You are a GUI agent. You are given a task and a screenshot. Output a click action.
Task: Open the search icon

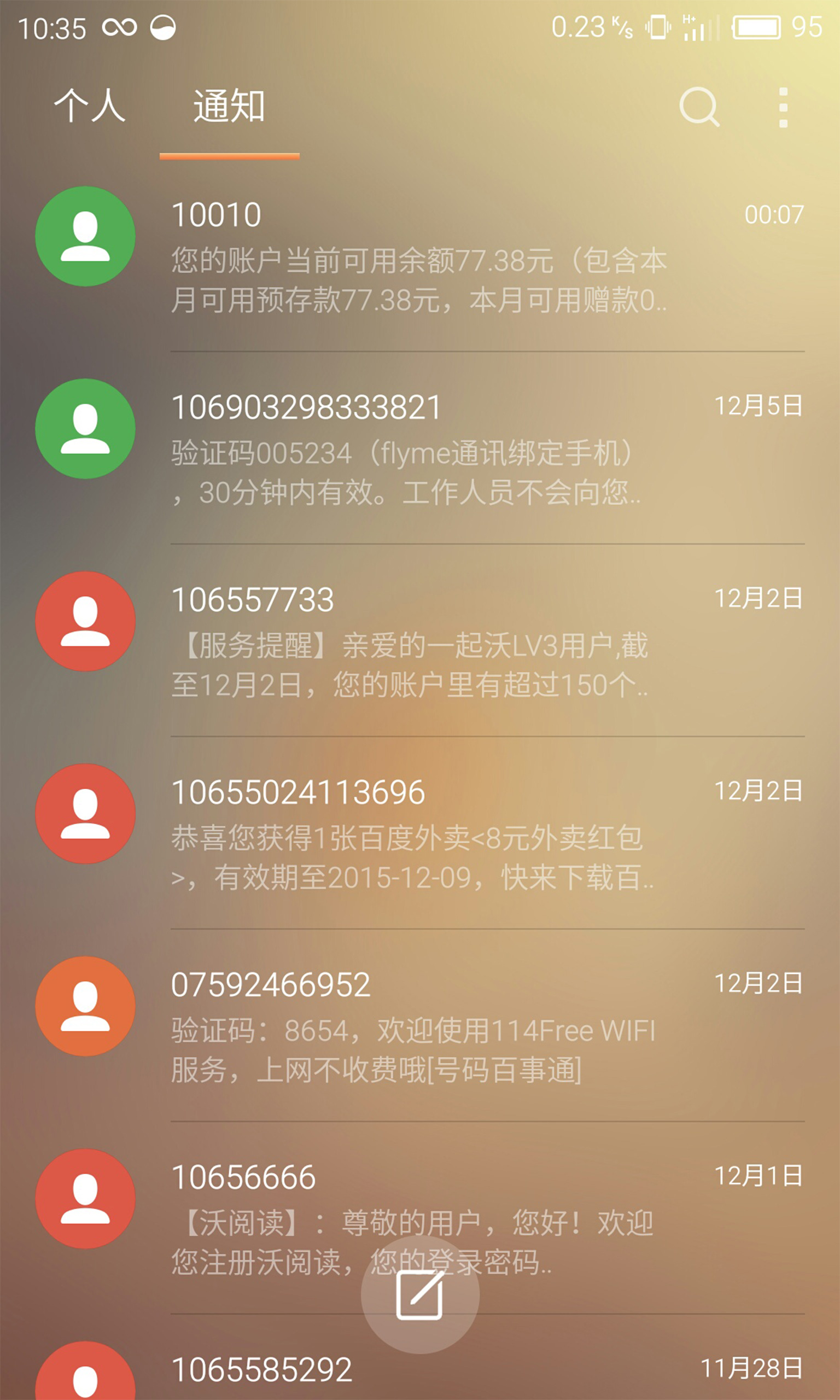699,107
